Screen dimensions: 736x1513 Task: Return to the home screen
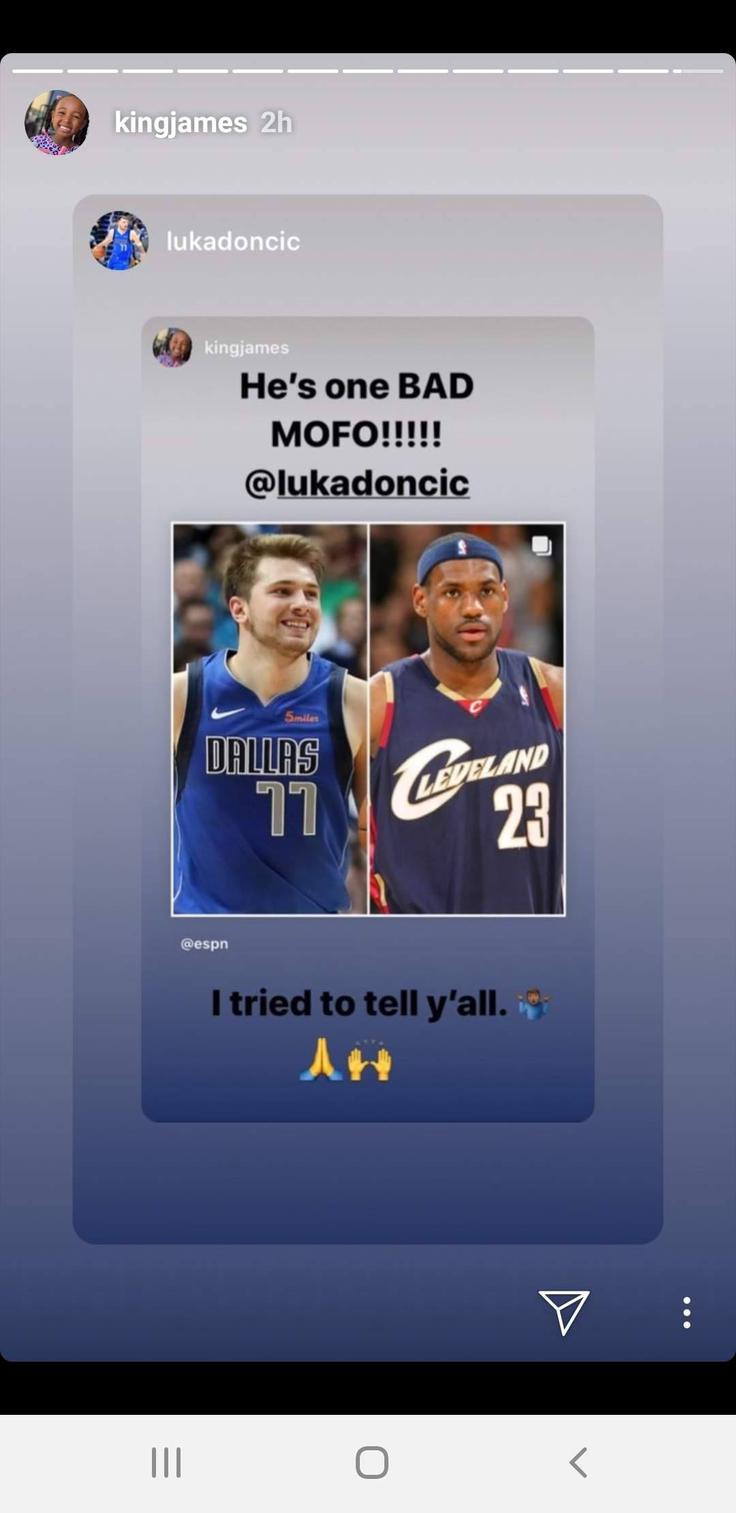[x=371, y=1462]
